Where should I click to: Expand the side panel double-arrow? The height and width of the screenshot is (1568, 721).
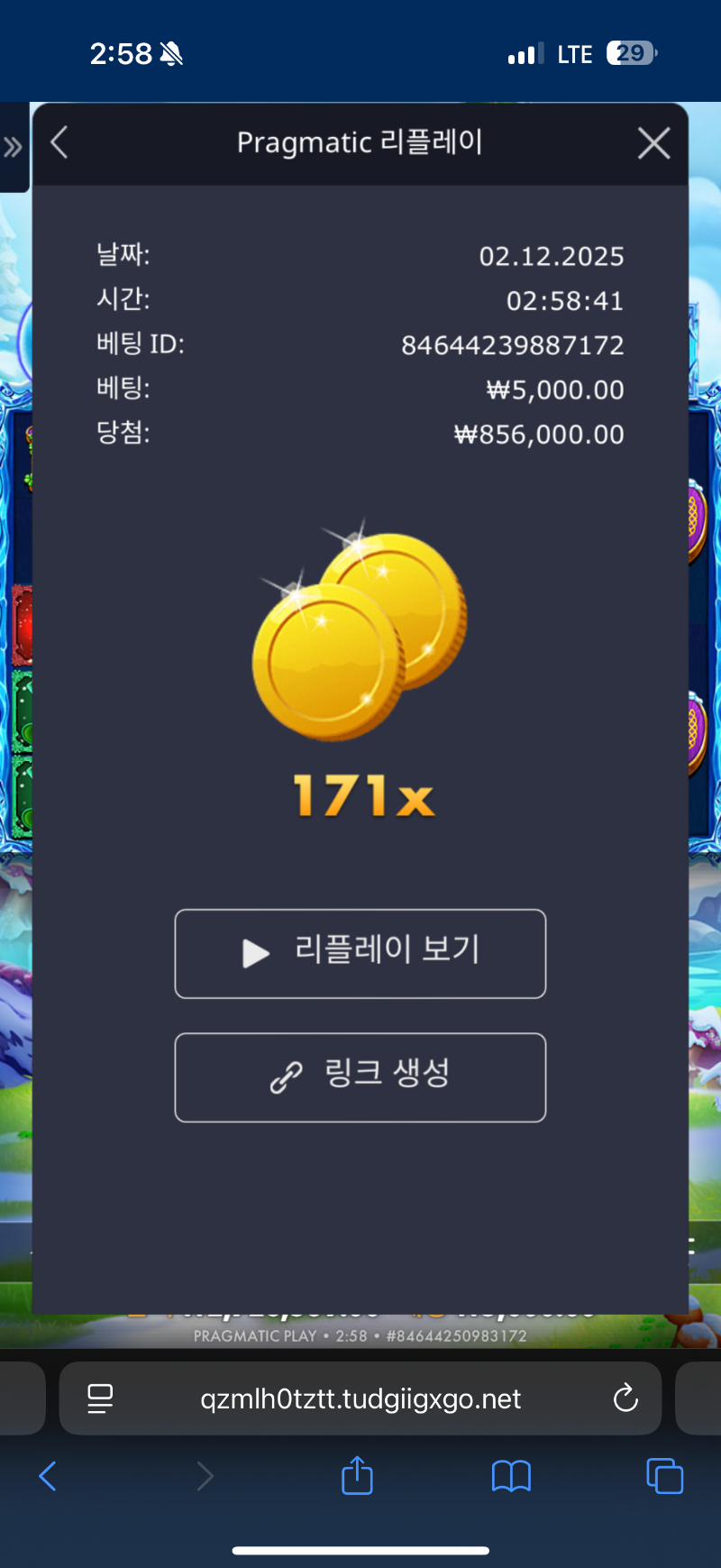[x=13, y=147]
